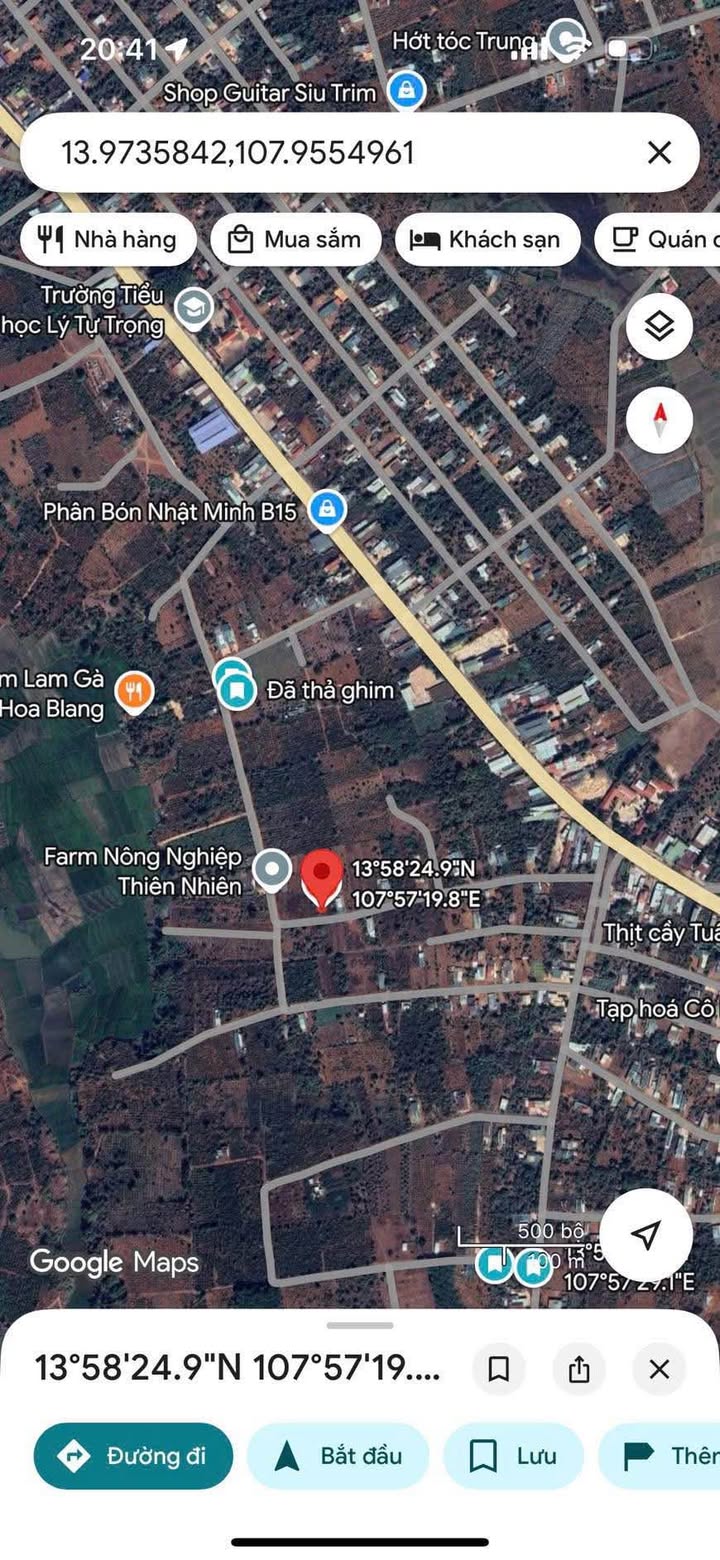Clear the coordinates search box
The width and height of the screenshot is (720, 1560).
pos(659,153)
